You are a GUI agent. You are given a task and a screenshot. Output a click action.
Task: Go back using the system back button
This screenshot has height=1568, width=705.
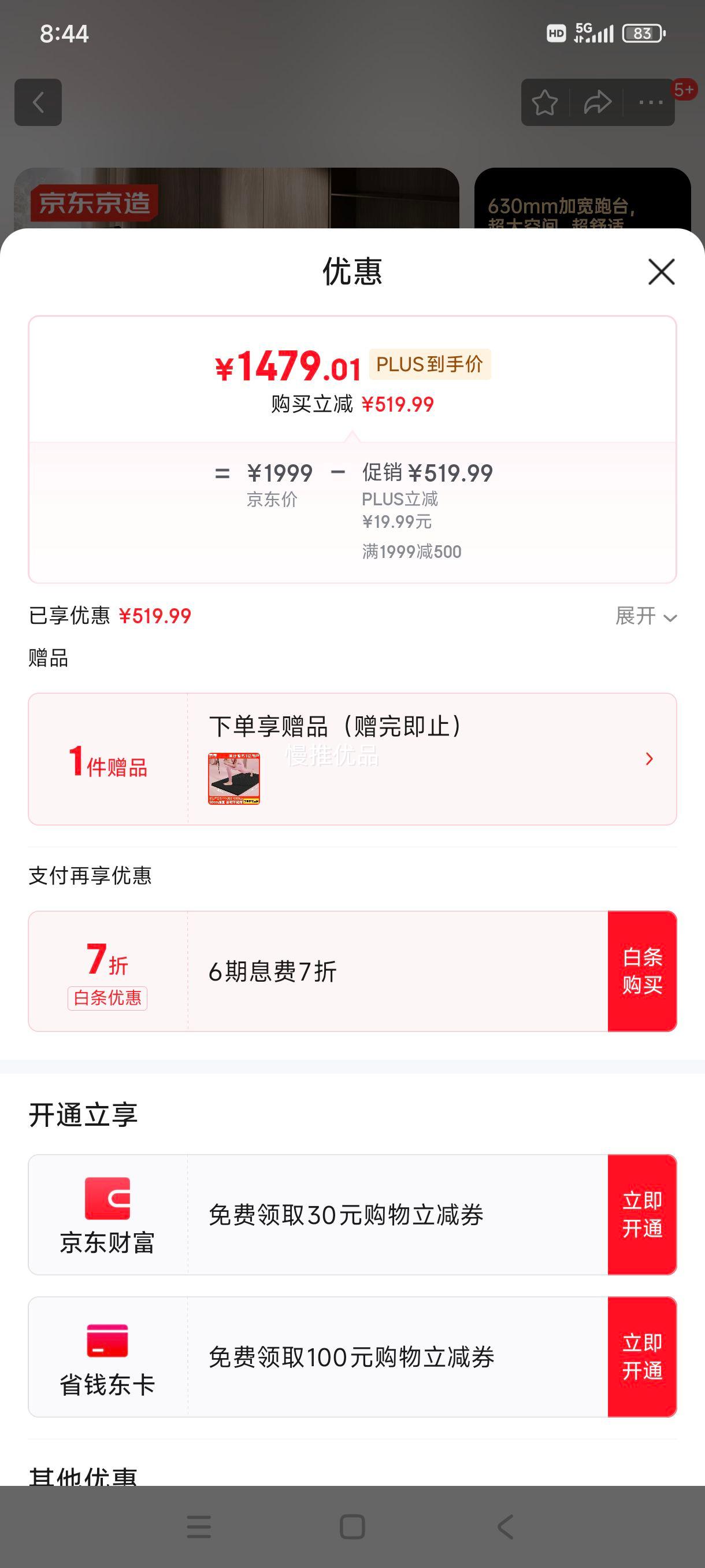tap(506, 1526)
